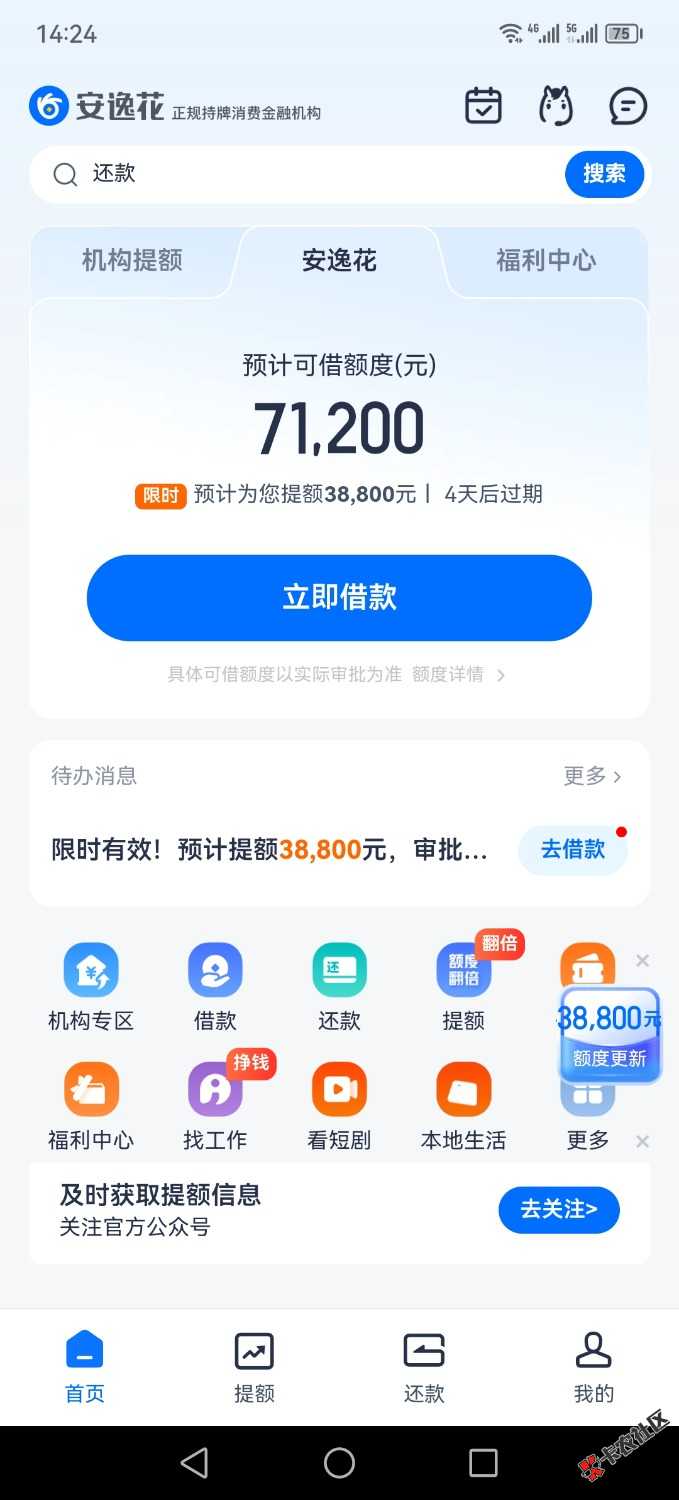
Task: Open the 本地生活 shortcut
Action: coord(463,1106)
